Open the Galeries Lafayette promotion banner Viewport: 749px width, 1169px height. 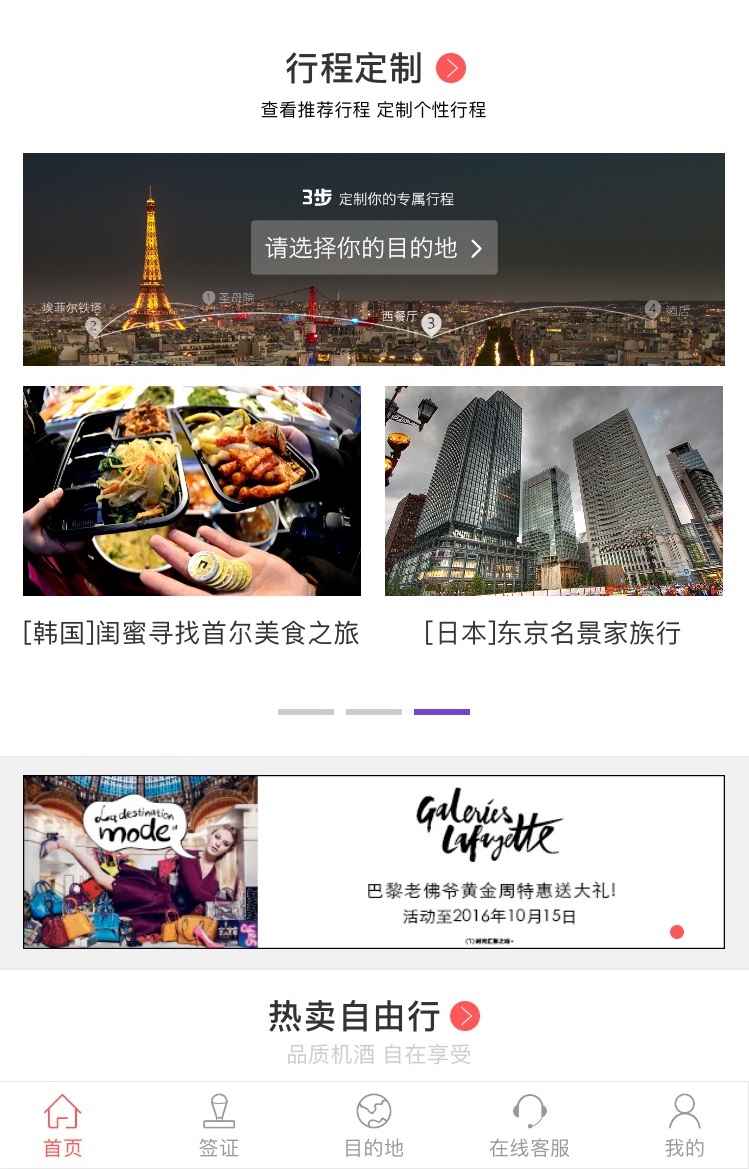point(374,862)
